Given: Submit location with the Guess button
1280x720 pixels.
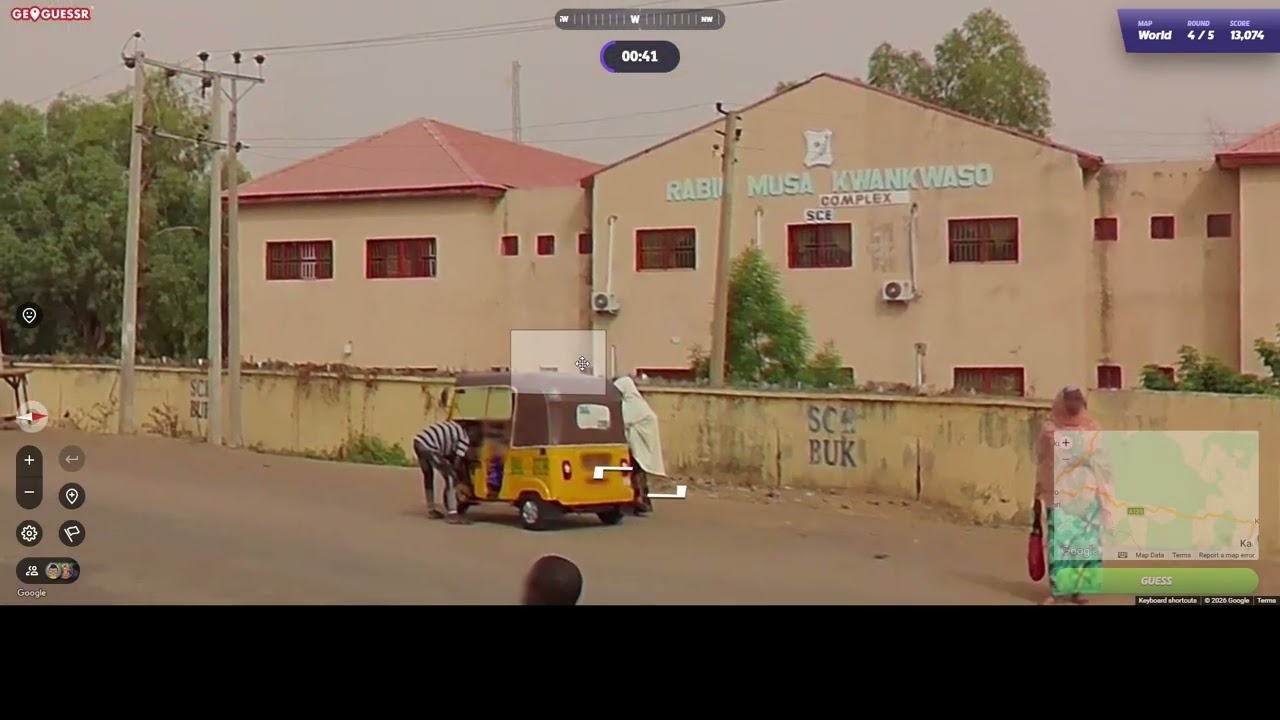Looking at the screenshot, I should point(1156,581).
